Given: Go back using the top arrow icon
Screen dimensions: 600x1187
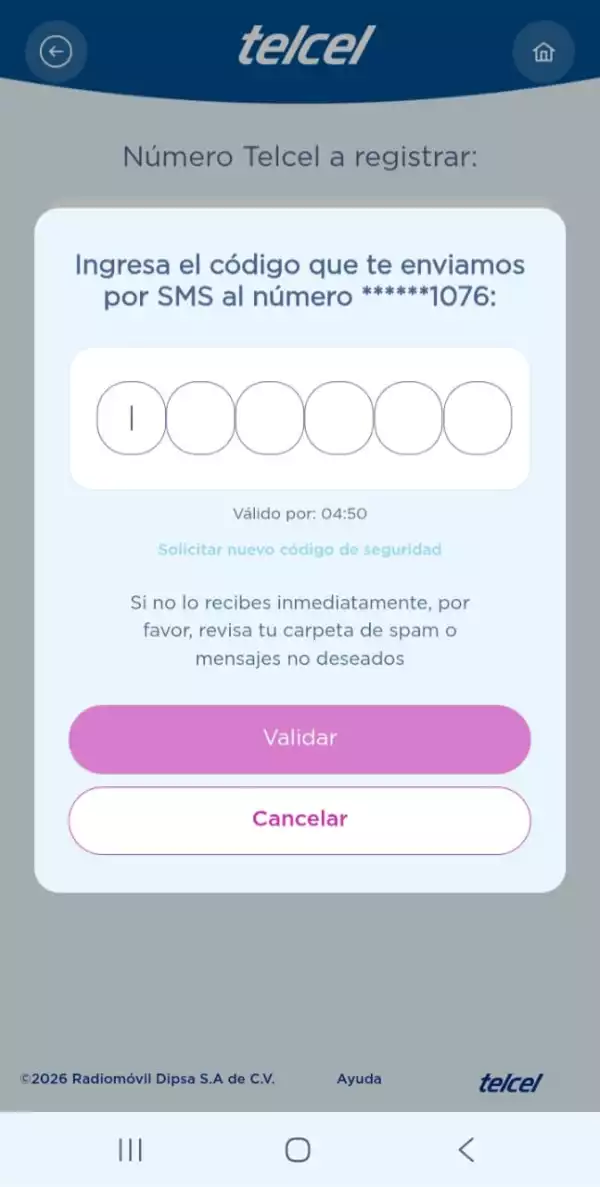Looking at the screenshot, I should click(x=56, y=51).
